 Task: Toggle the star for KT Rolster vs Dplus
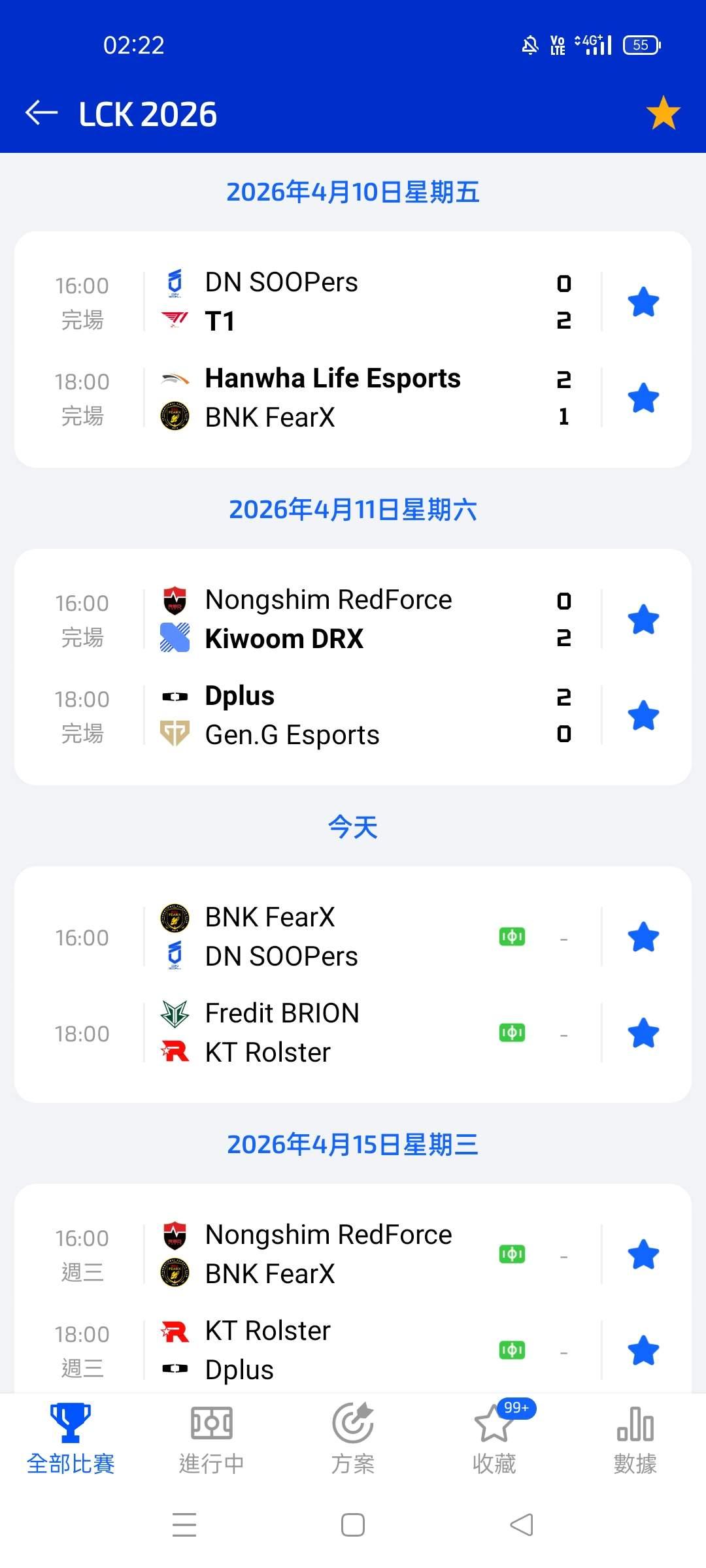(x=643, y=1350)
